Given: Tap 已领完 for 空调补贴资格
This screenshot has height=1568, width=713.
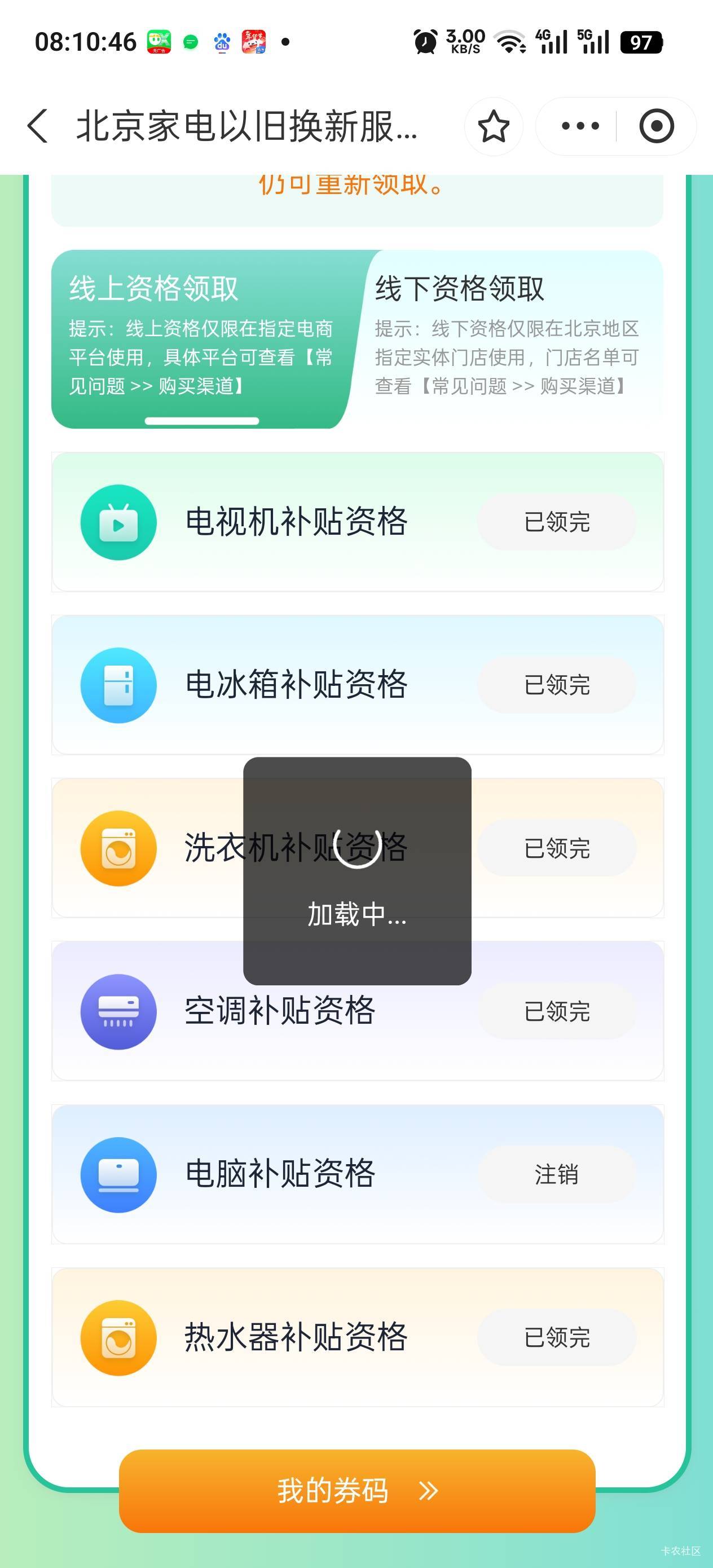Looking at the screenshot, I should pos(557,1012).
